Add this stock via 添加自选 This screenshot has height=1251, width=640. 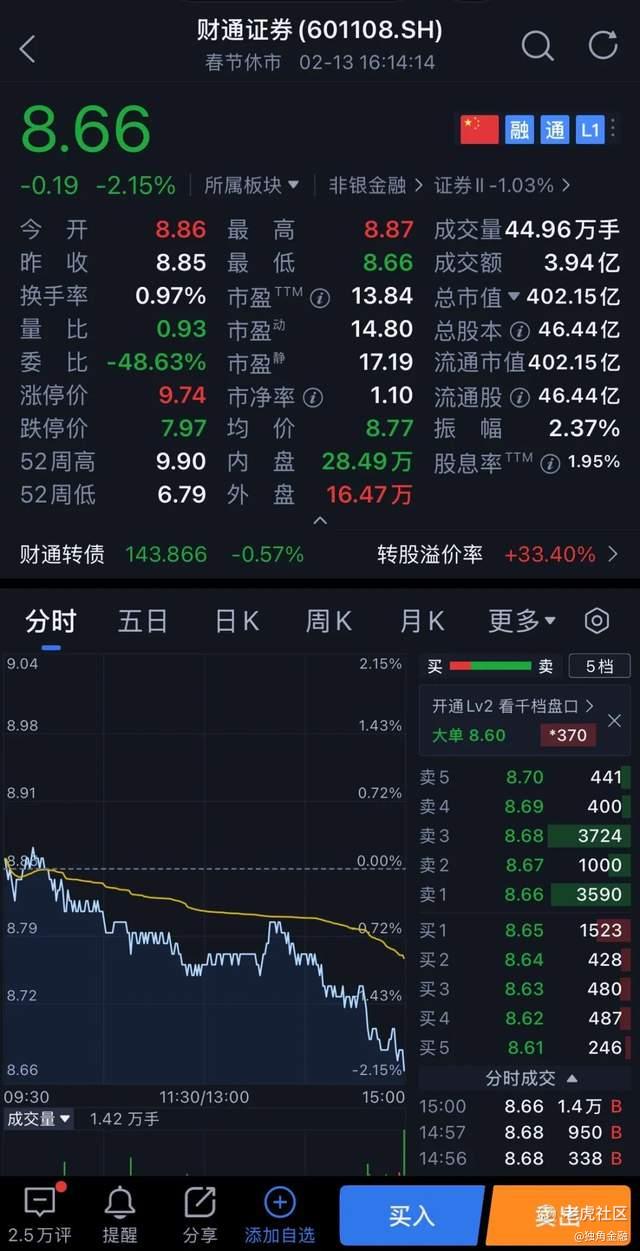point(279,1215)
